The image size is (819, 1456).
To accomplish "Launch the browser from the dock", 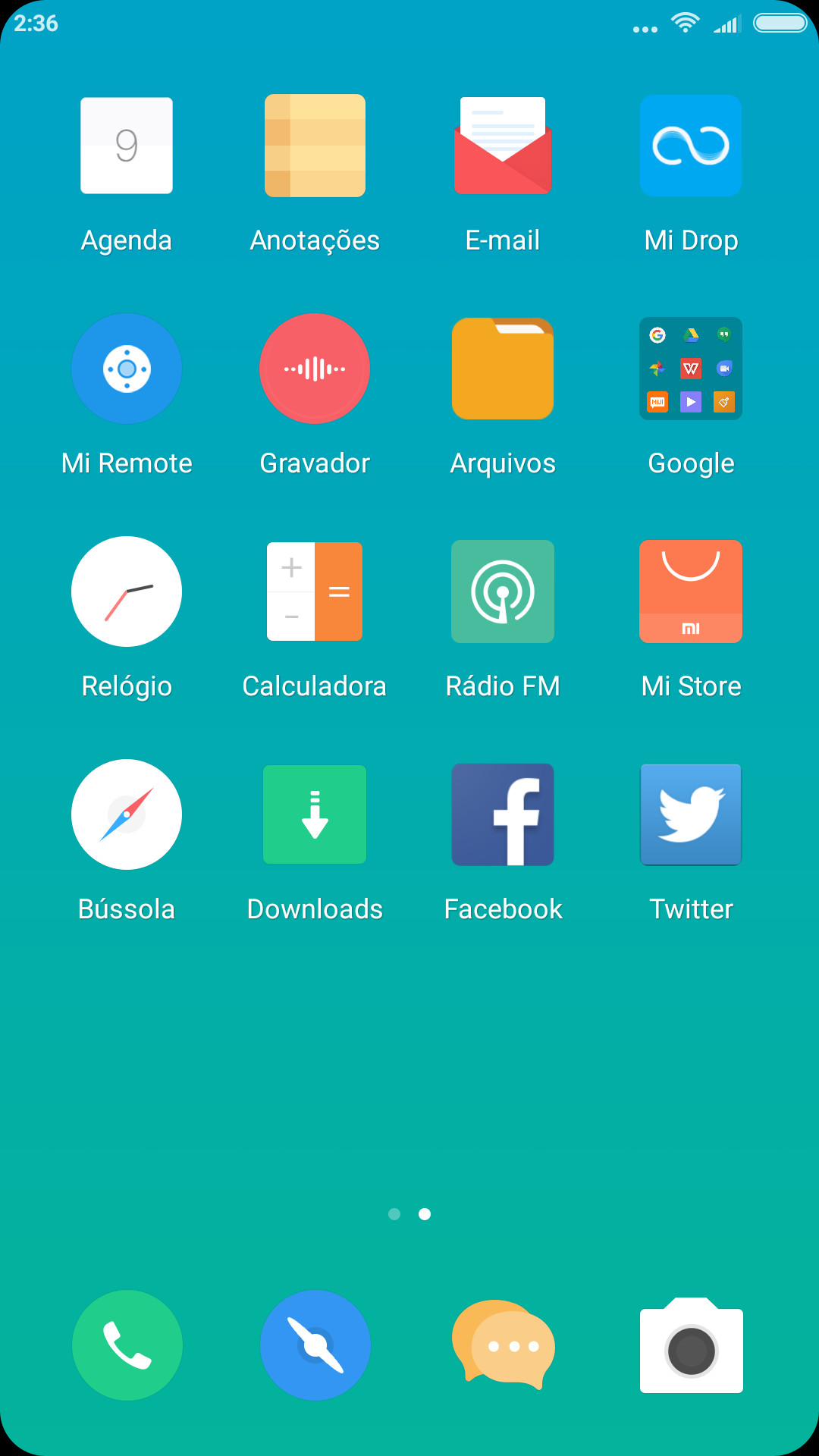I will tap(315, 1345).
